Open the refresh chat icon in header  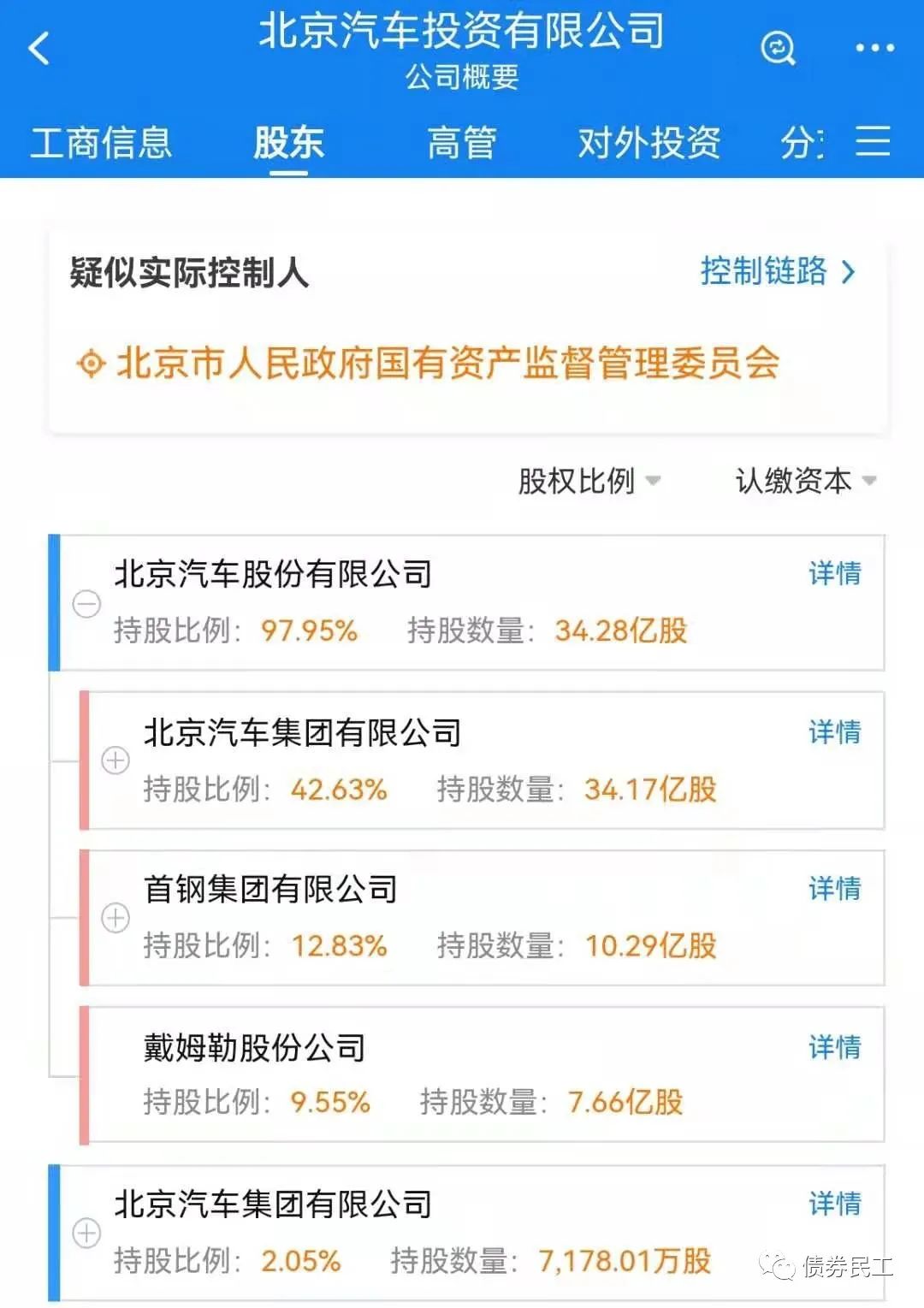pos(778,48)
